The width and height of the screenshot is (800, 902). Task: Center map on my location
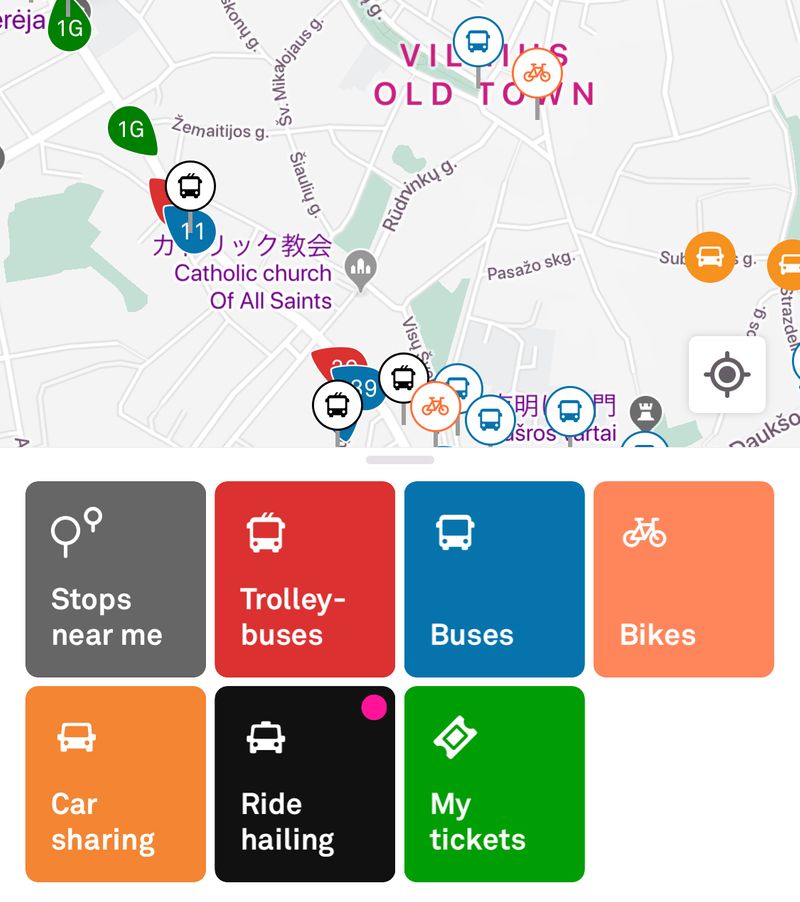tap(727, 375)
